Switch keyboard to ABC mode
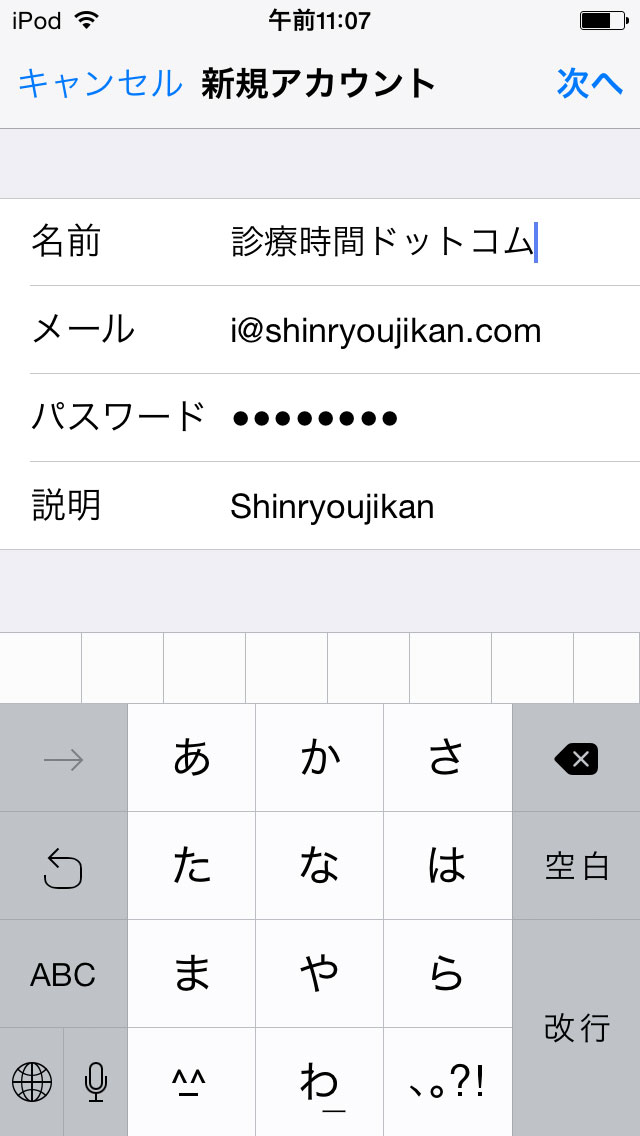 (x=63, y=975)
